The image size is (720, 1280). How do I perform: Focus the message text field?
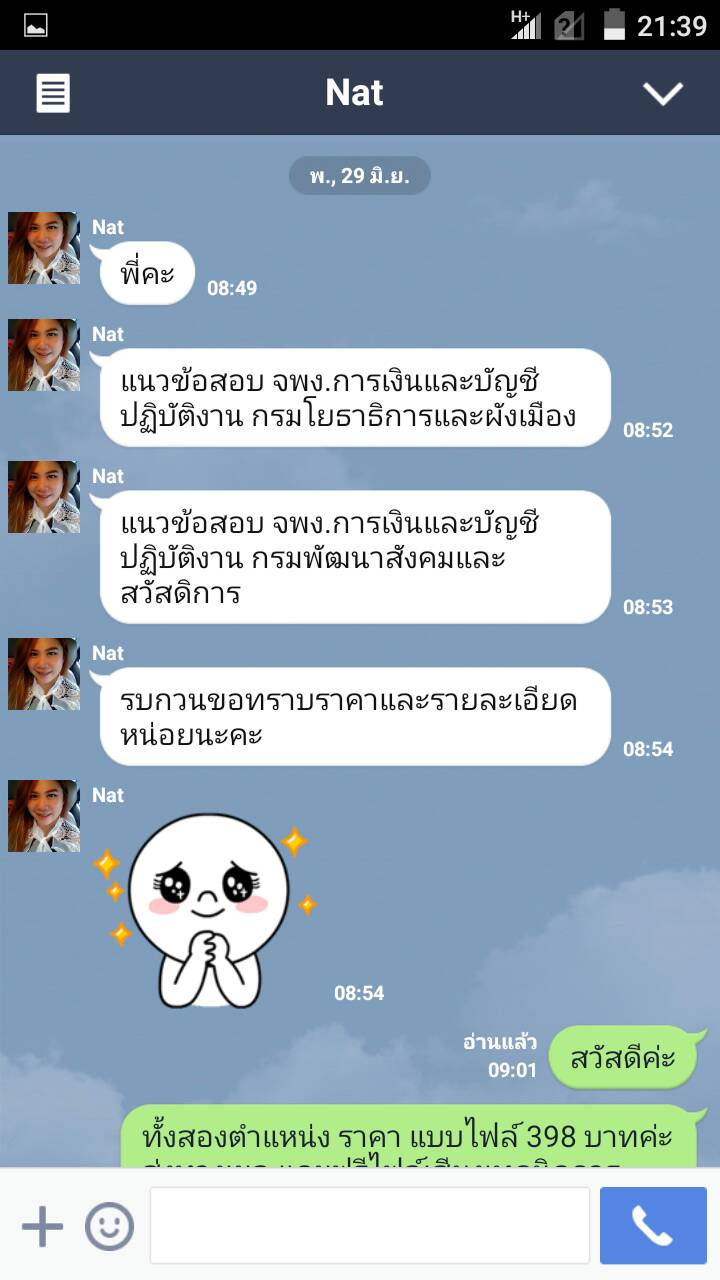point(369,1226)
